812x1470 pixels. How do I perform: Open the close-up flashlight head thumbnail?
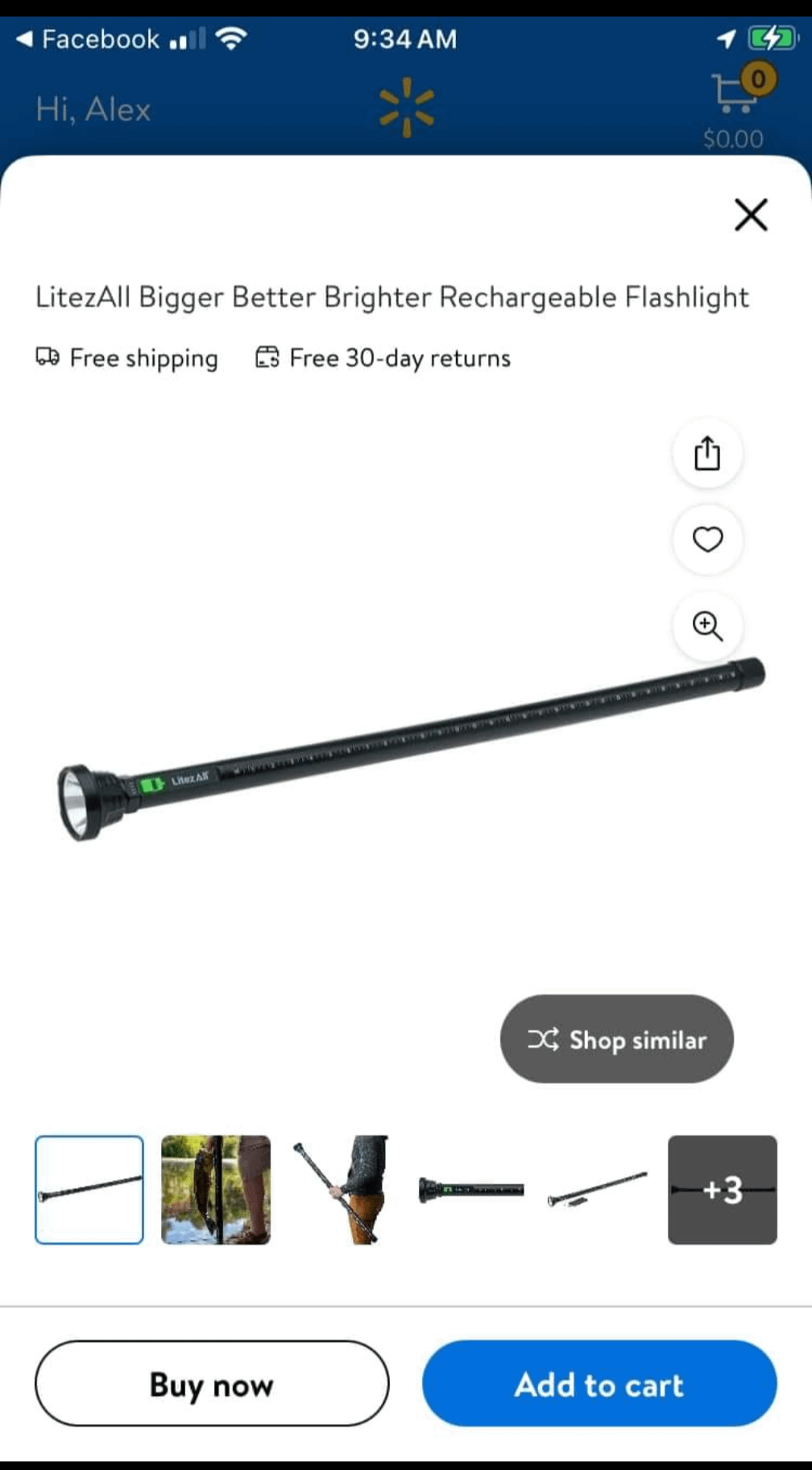click(x=470, y=1190)
